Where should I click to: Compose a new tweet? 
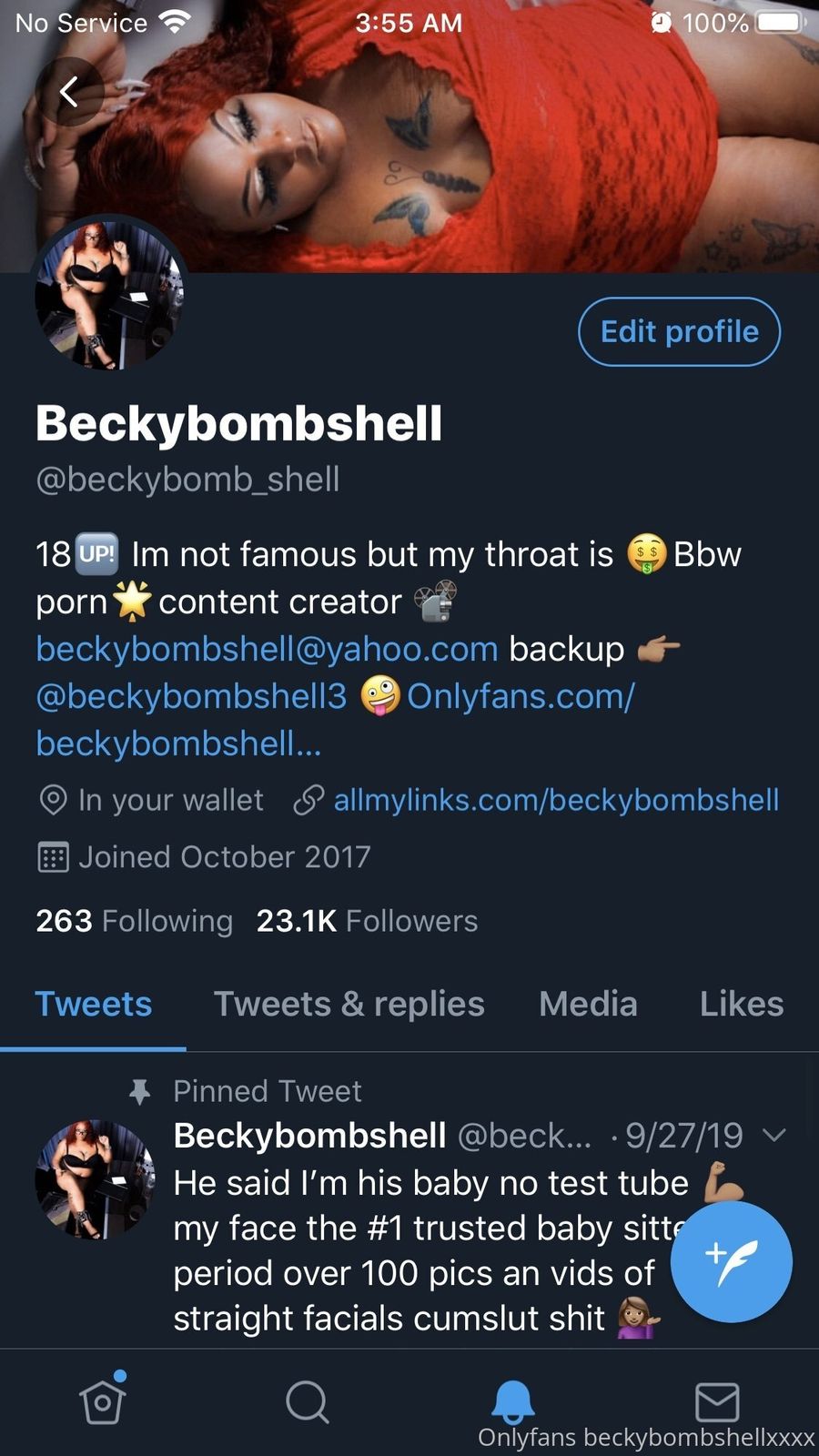[731, 1261]
